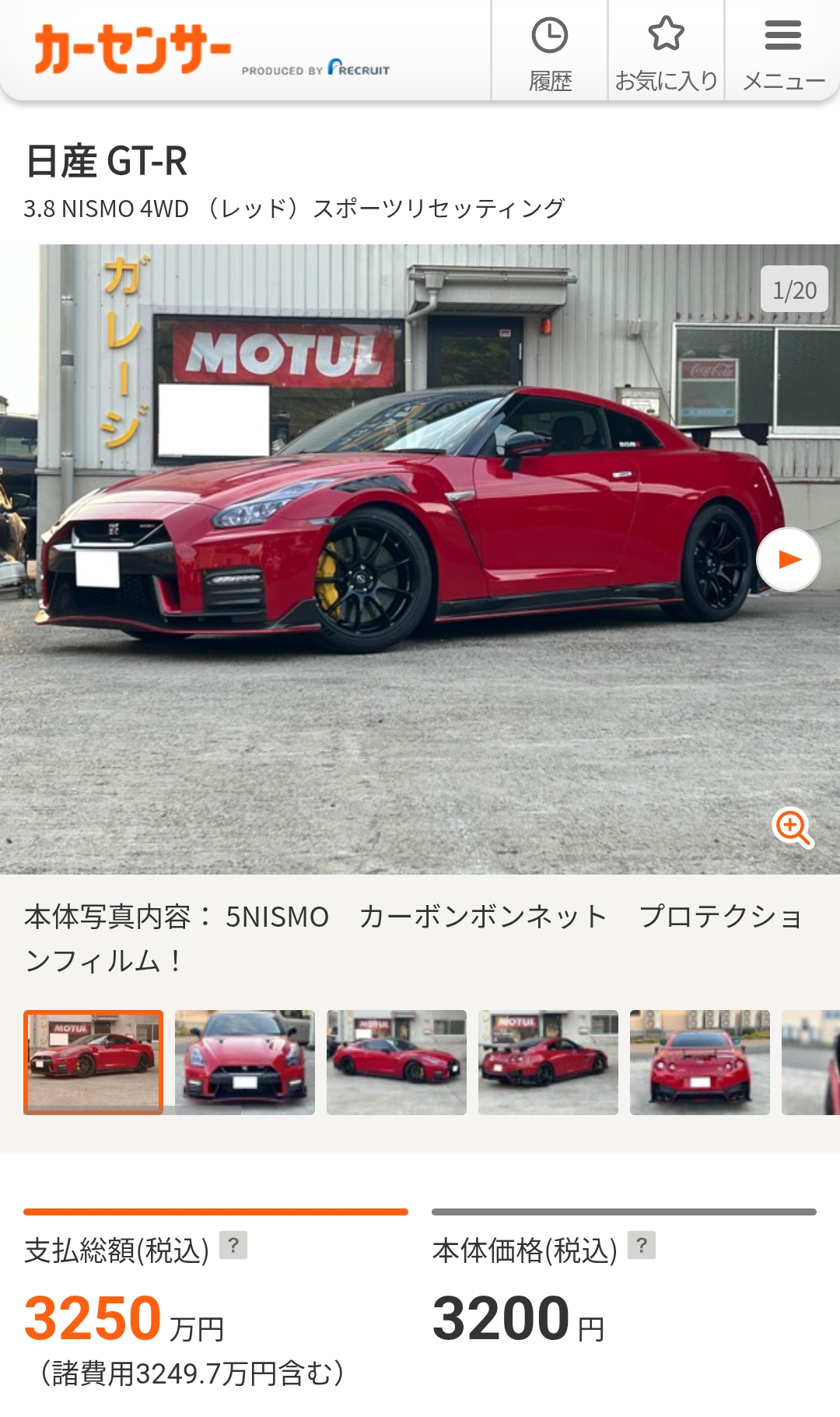Open help icon beside 本体価格(税込)
This screenshot has width=840, height=1417.
642,1245
